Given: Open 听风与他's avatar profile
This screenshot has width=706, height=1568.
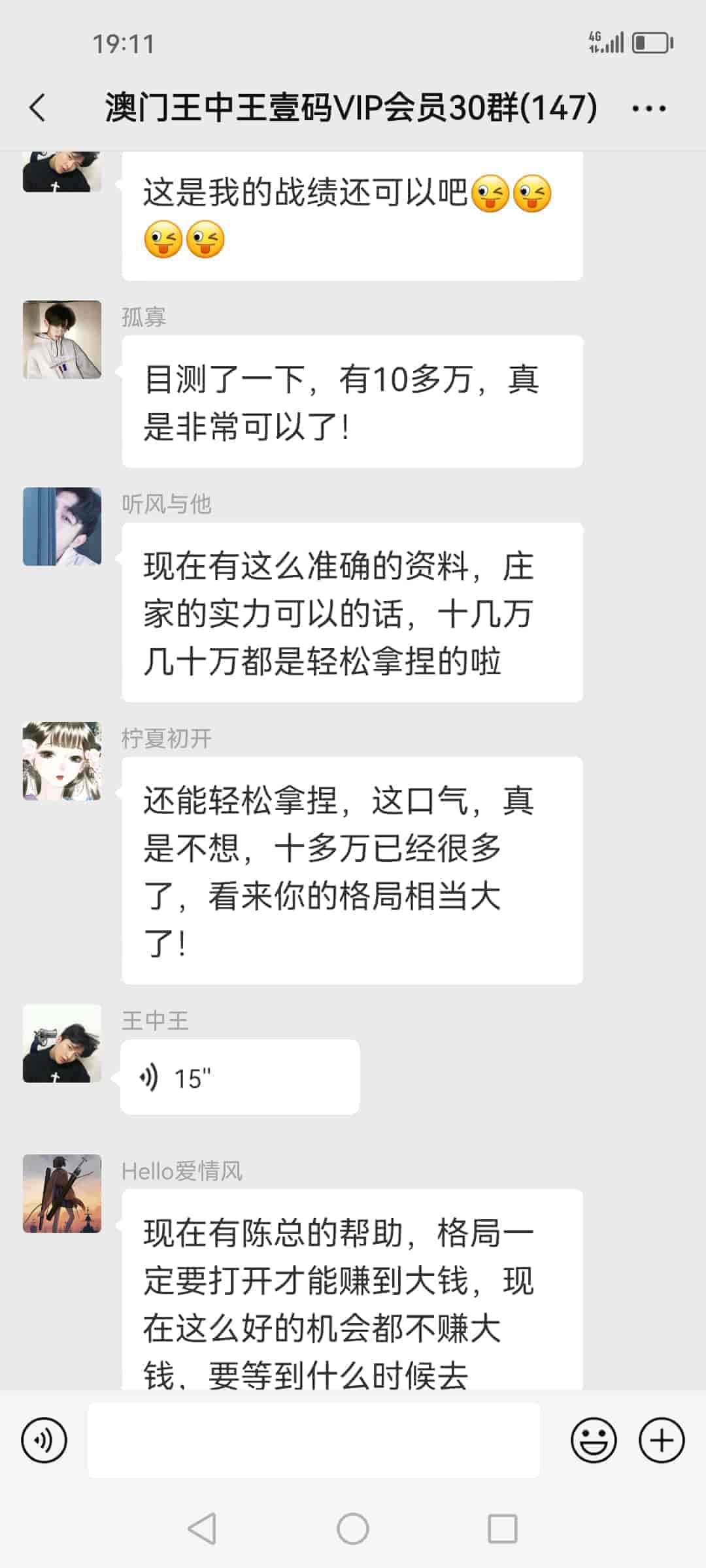Looking at the screenshot, I should coord(62,527).
